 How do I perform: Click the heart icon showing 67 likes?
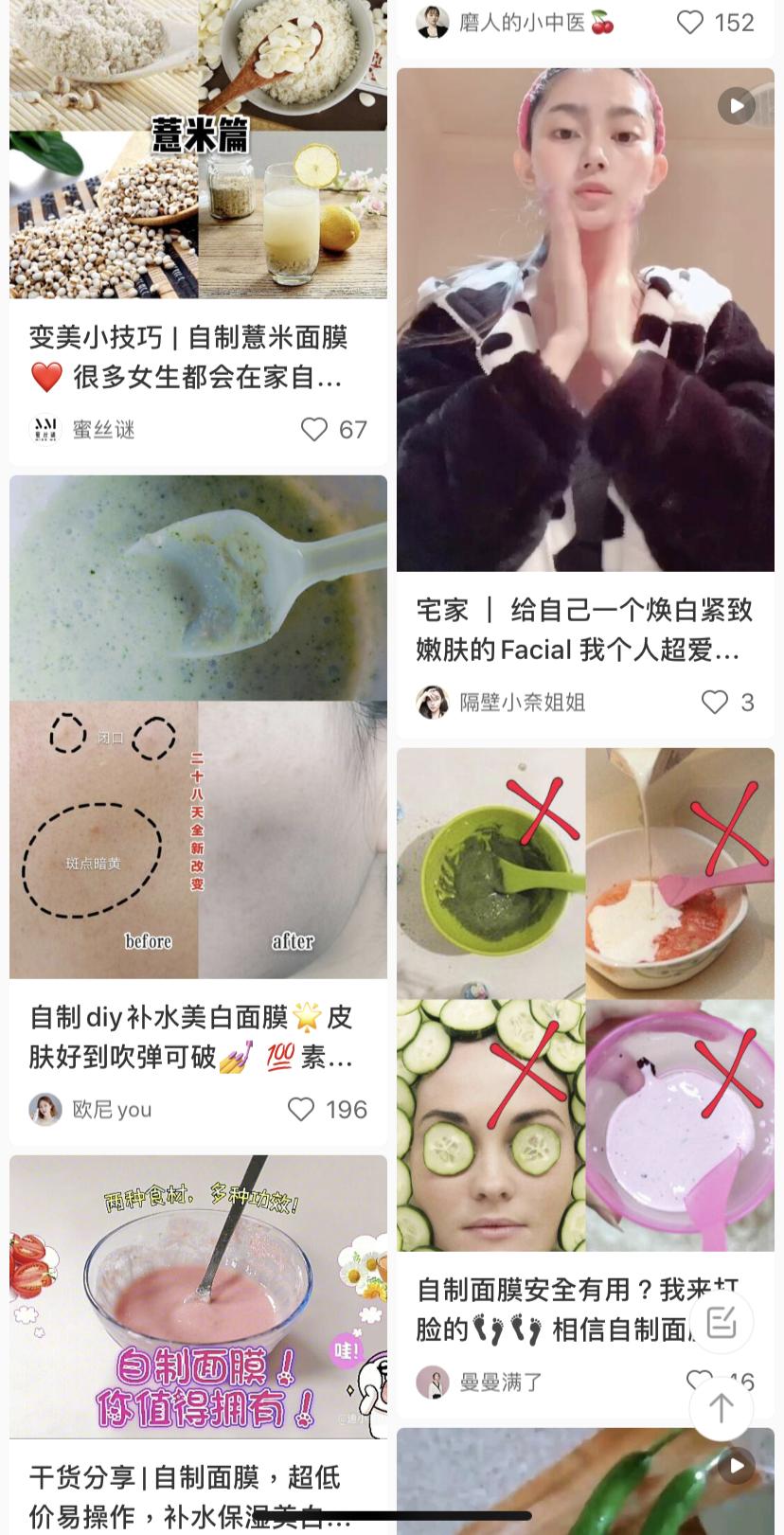pyautogui.click(x=313, y=429)
